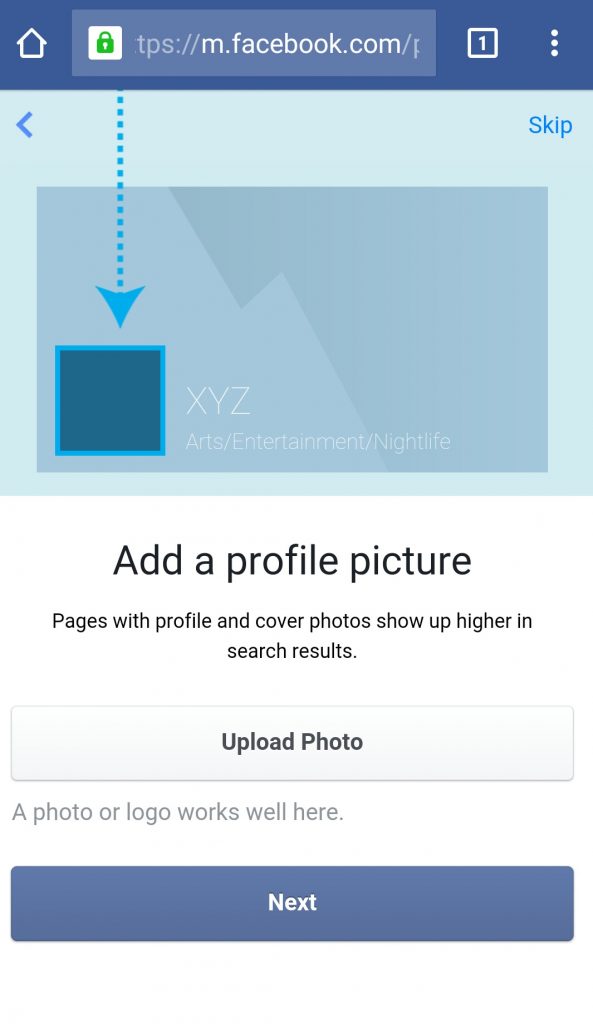The image size is (593, 1024).
Task: Skip adding a profile picture
Action: click(550, 125)
